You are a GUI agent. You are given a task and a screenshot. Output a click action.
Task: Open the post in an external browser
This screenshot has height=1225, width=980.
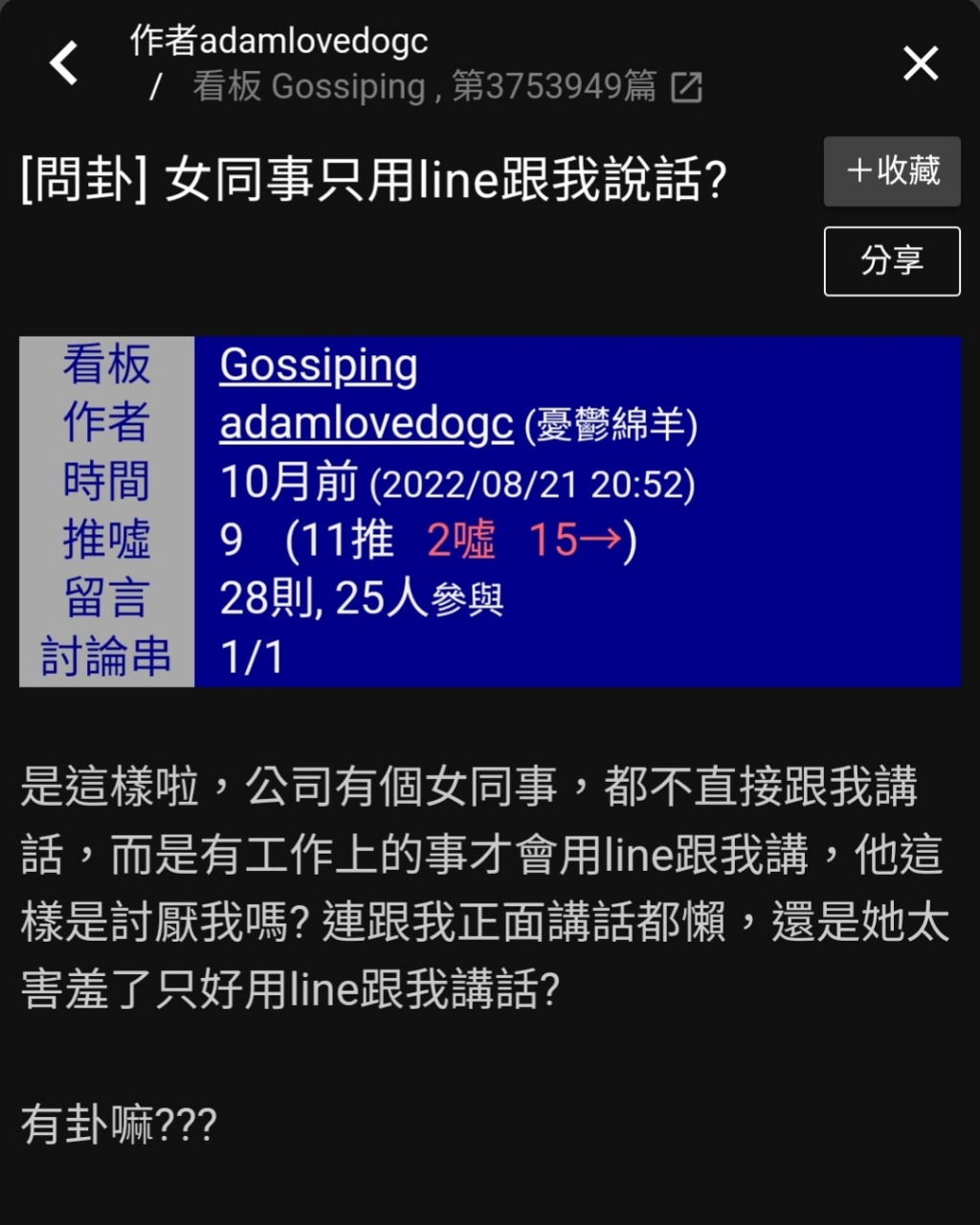(686, 88)
